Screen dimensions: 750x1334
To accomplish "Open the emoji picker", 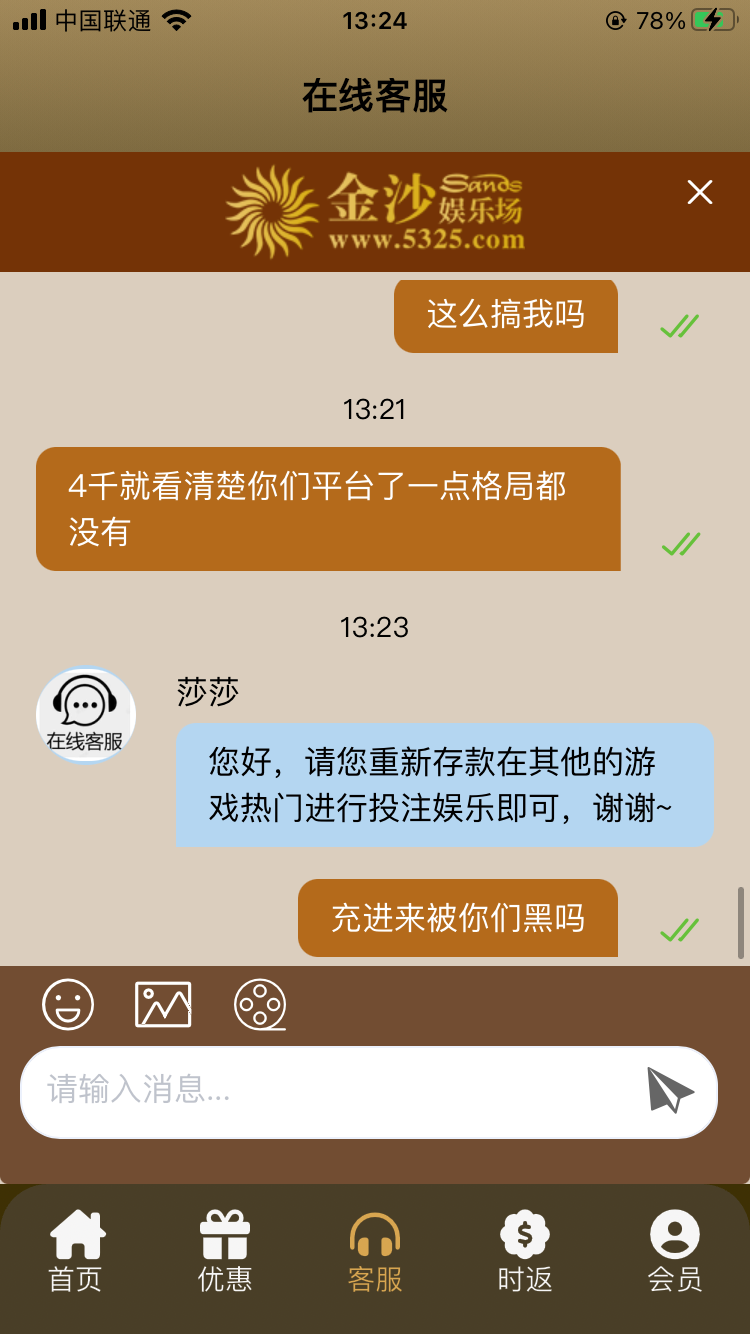I will (x=68, y=1004).
